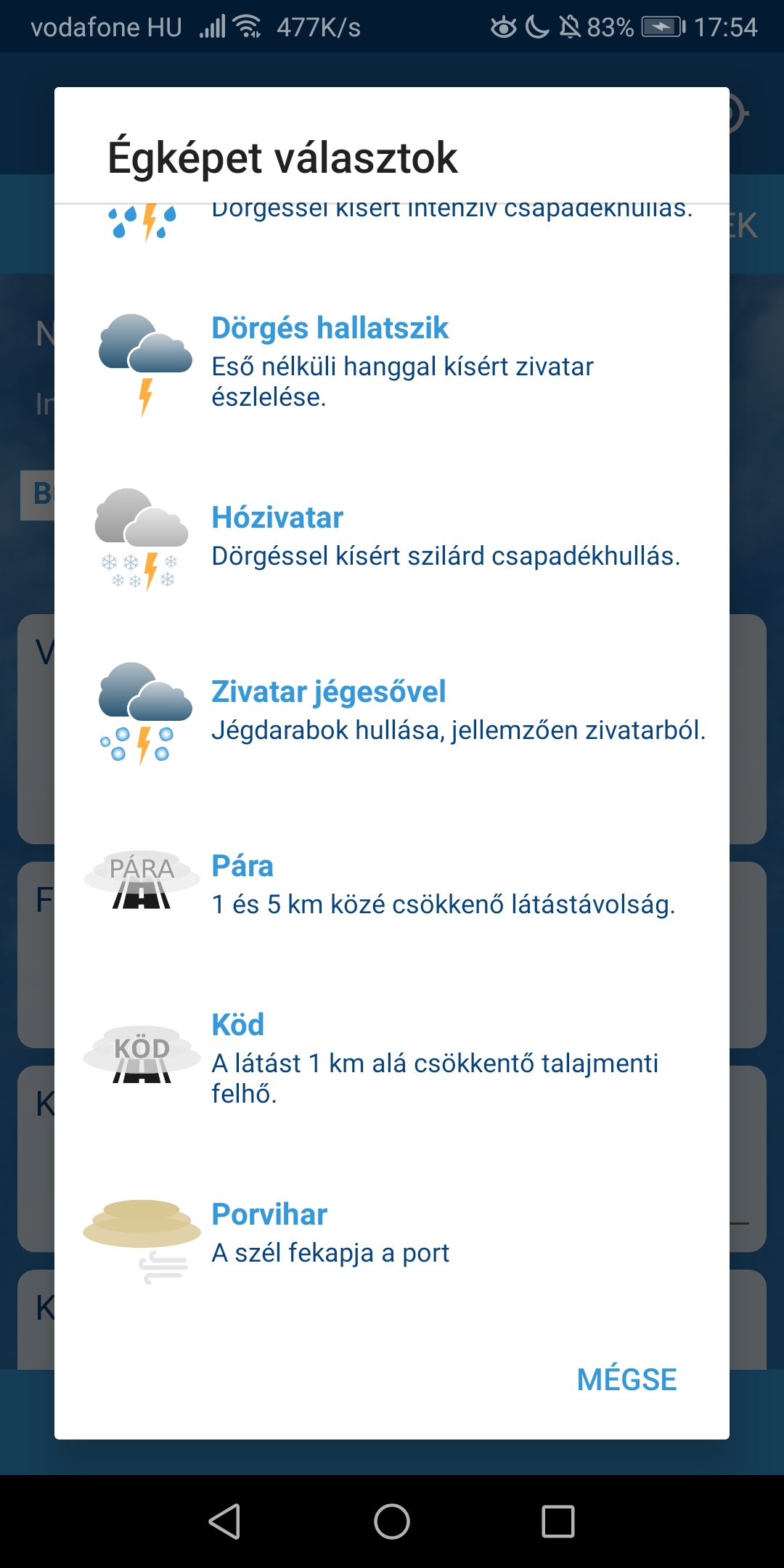Screen dimensions: 784x1568
Task: Go back with the system back button
Action: [225, 1521]
